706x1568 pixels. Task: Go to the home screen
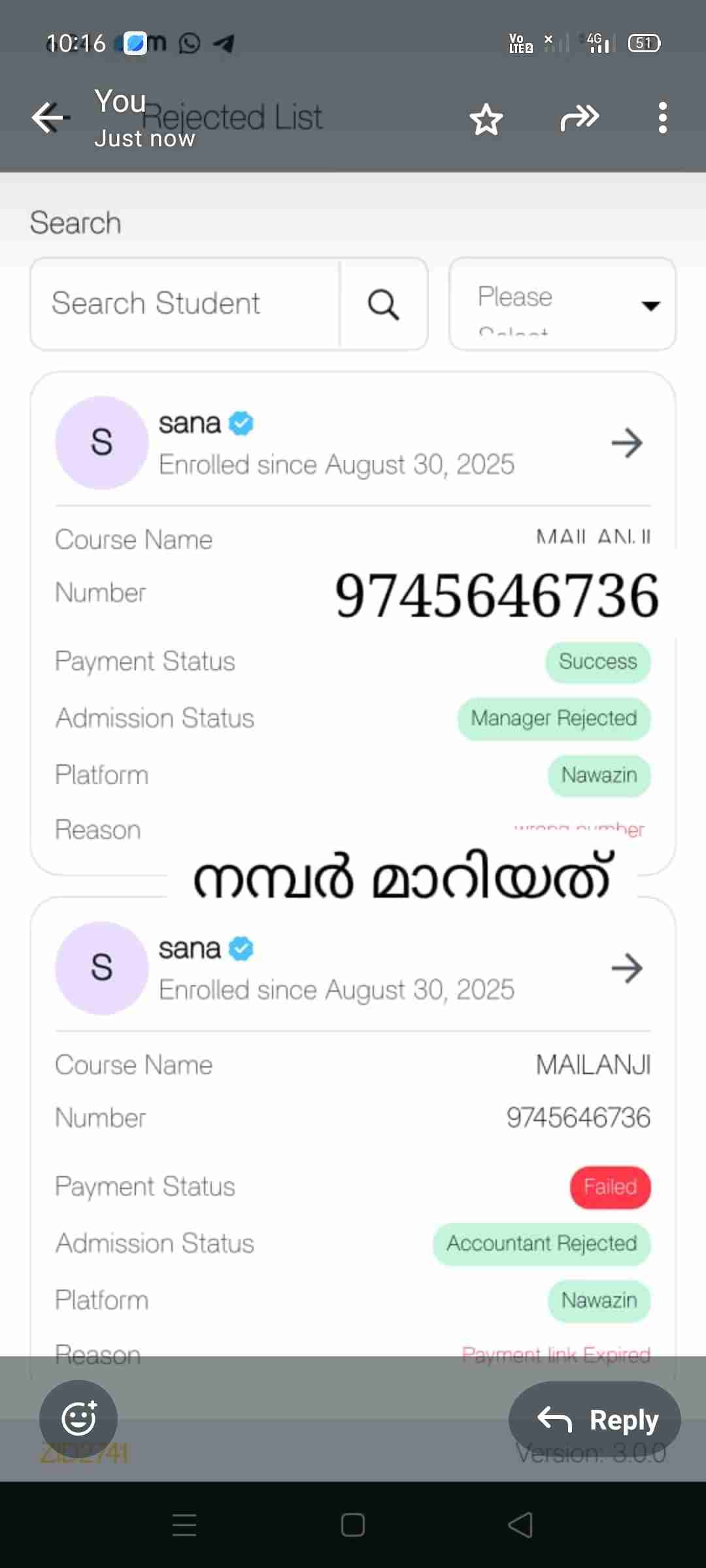point(353,1525)
